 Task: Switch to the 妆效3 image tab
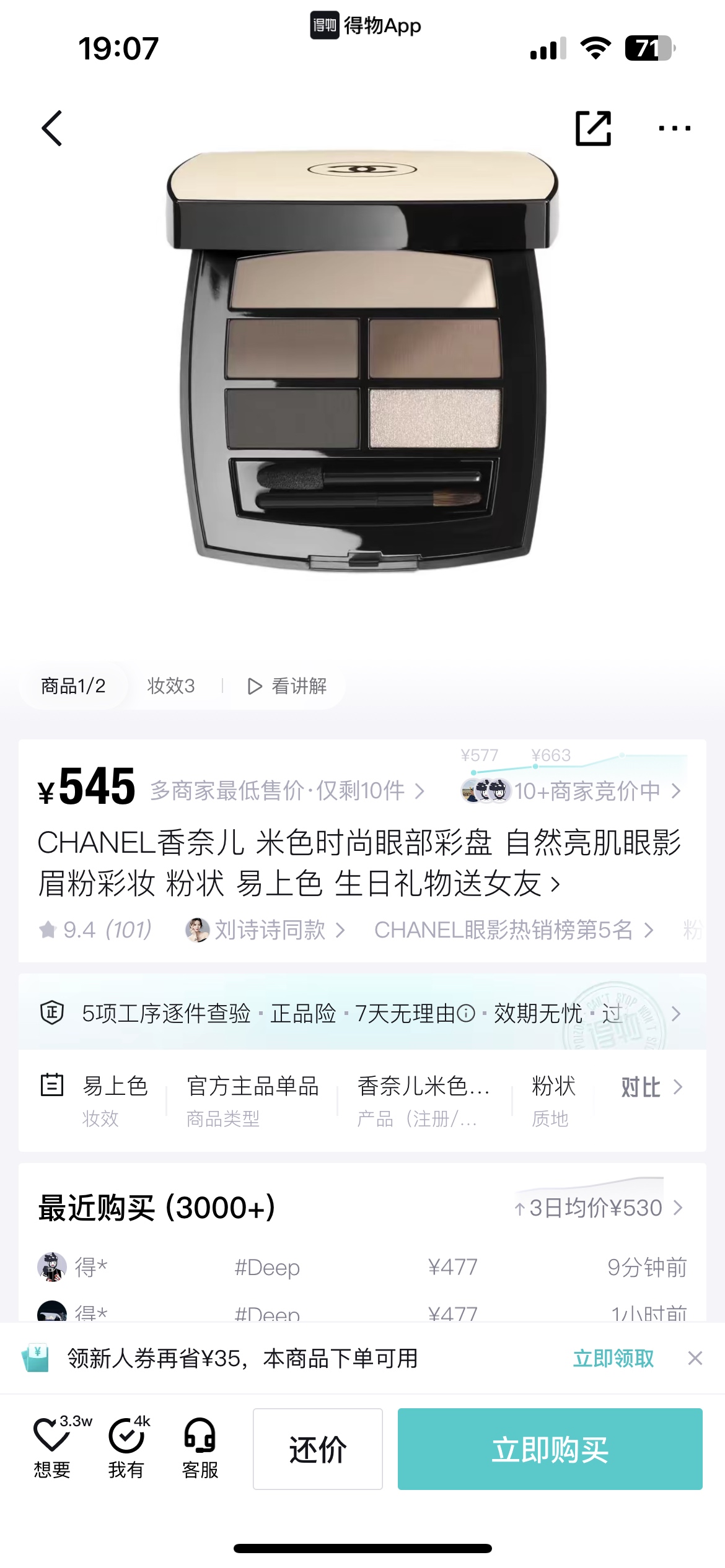[171, 686]
